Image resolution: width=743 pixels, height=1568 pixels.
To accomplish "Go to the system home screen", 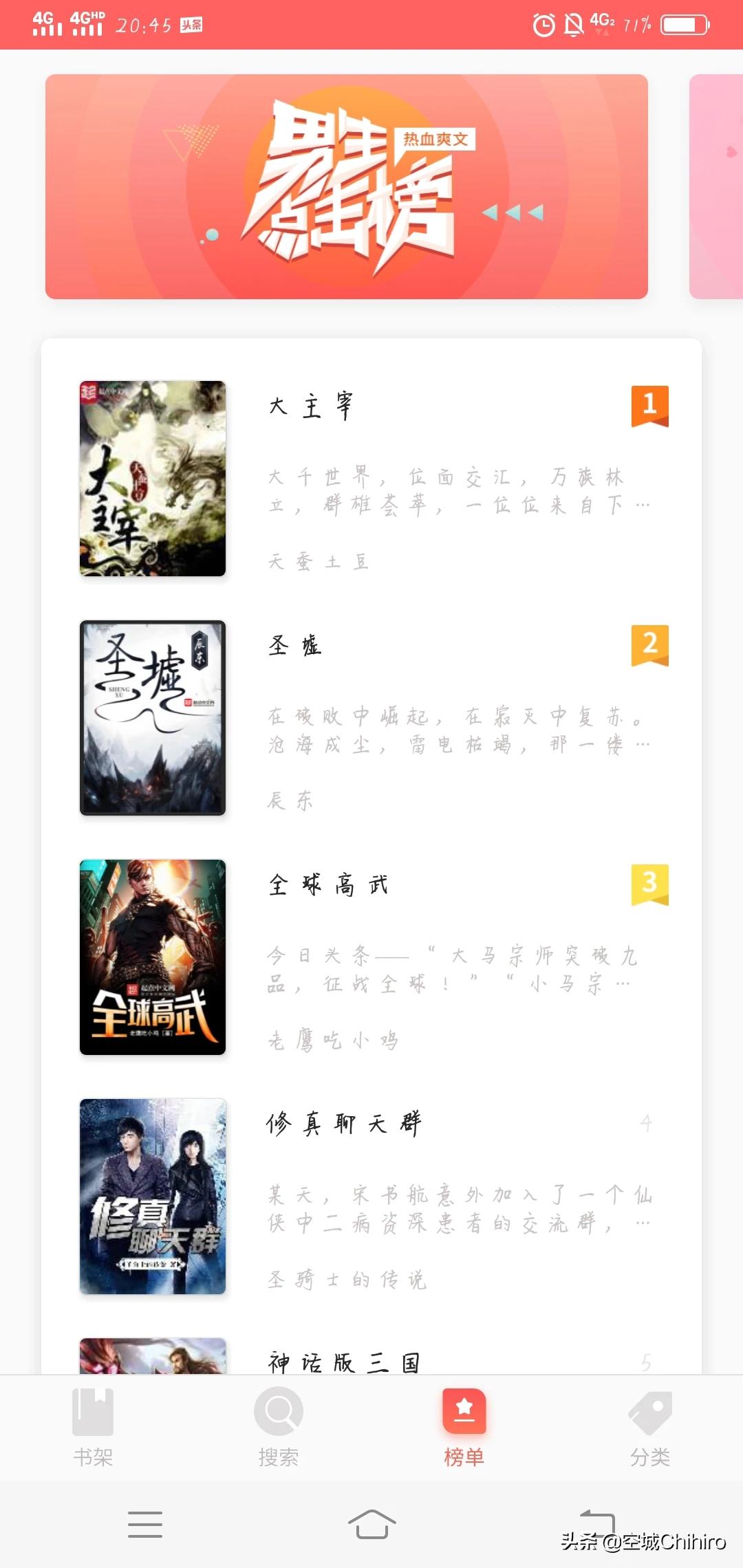I will pyautogui.click(x=371, y=1524).
